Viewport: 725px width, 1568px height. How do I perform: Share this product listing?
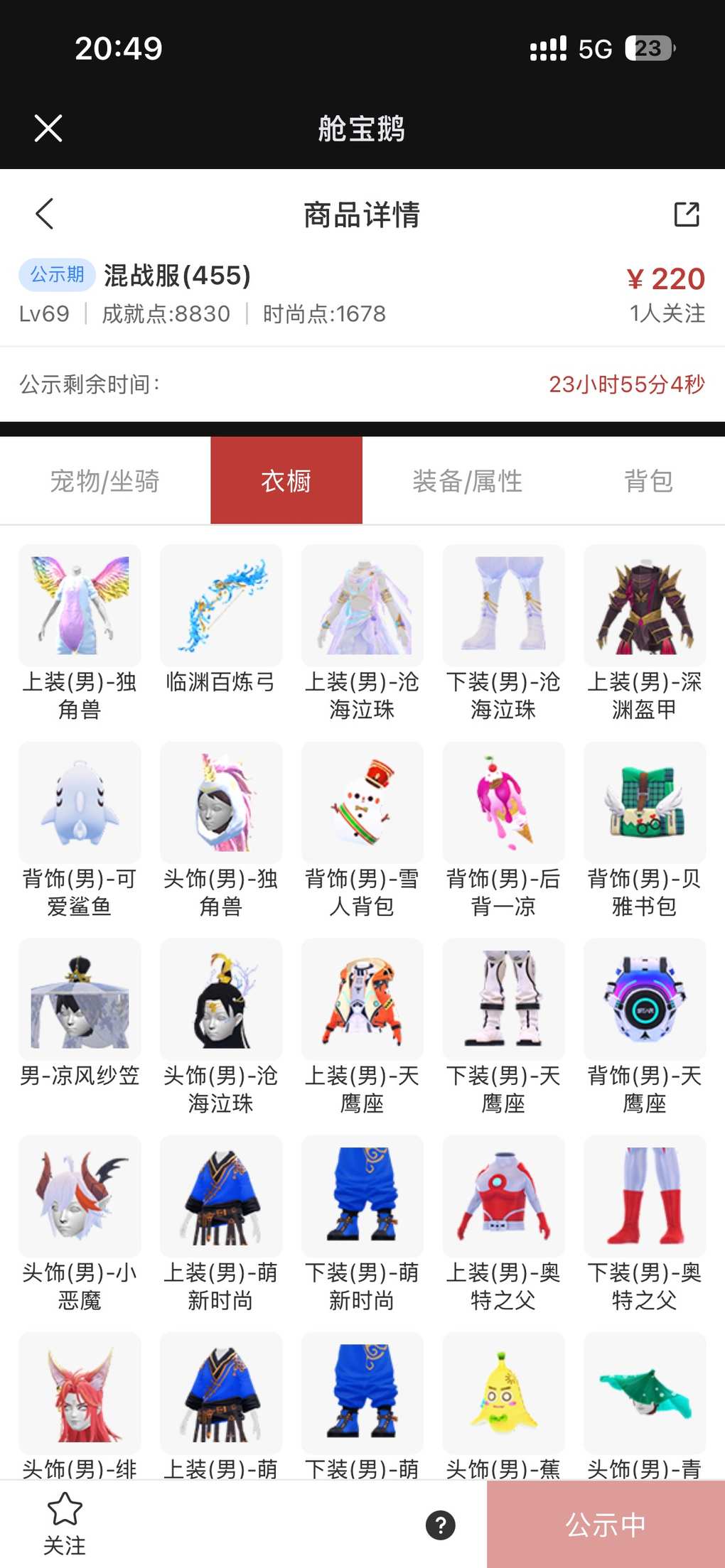[686, 214]
